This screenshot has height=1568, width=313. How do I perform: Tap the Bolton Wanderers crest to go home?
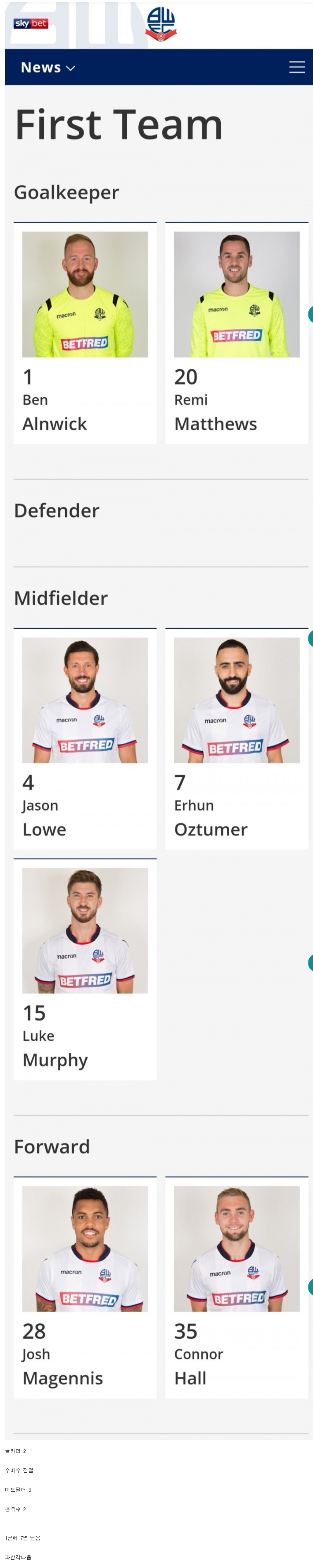pyautogui.click(x=161, y=24)
